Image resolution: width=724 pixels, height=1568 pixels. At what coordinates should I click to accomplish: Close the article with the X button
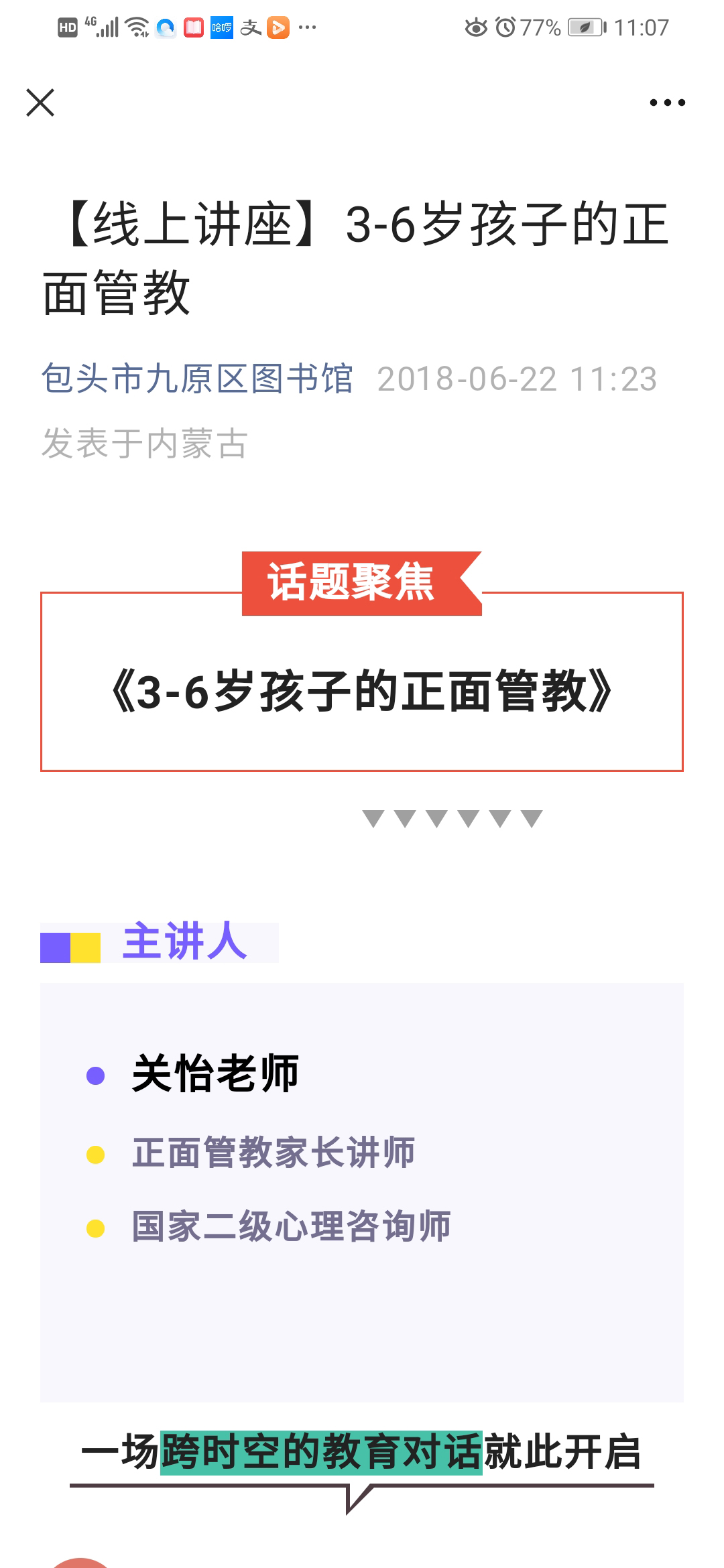[x=40, y=103]
